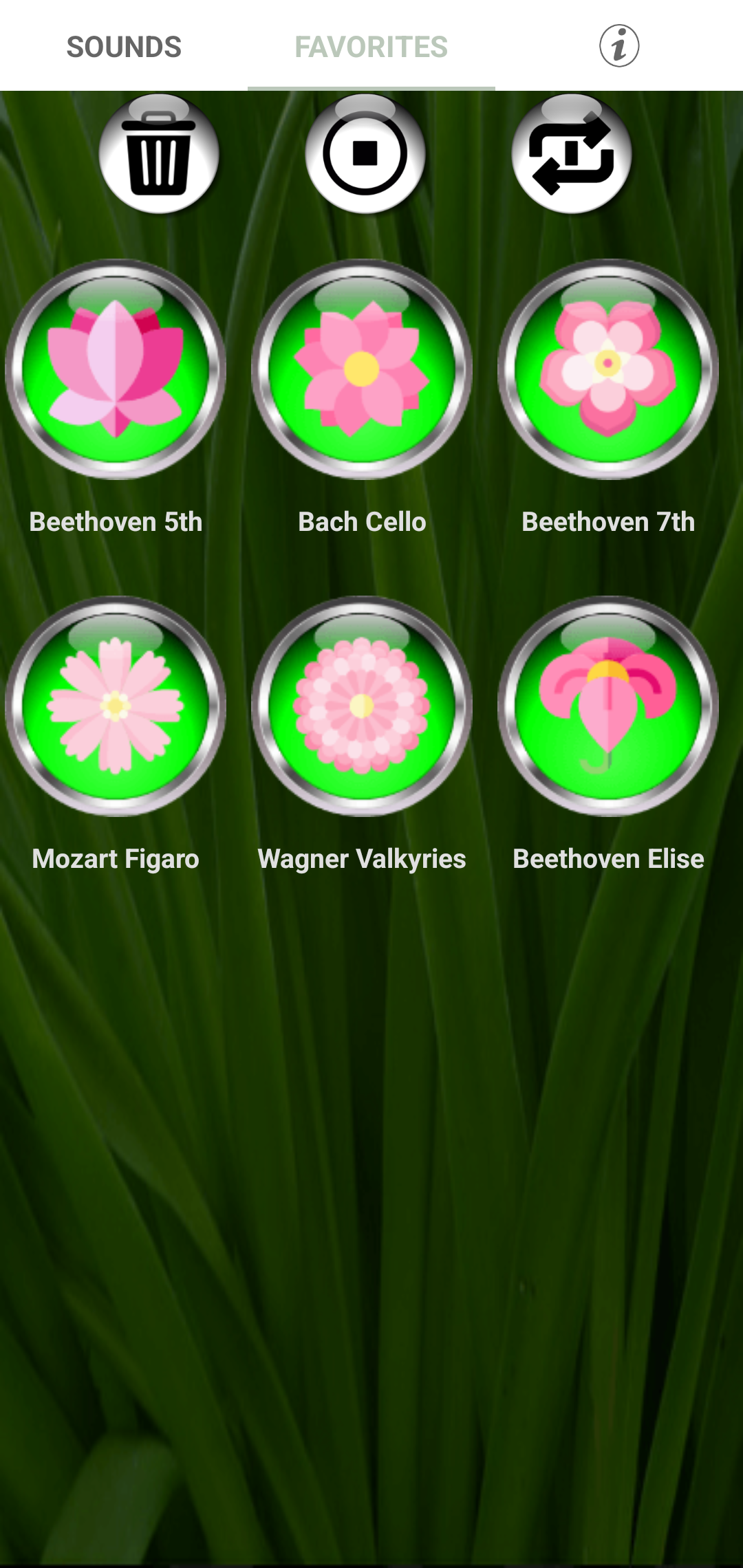Screen dimensions: 743x1568
Task: Play the Bach Cello sound
Action: pos(362,369)
